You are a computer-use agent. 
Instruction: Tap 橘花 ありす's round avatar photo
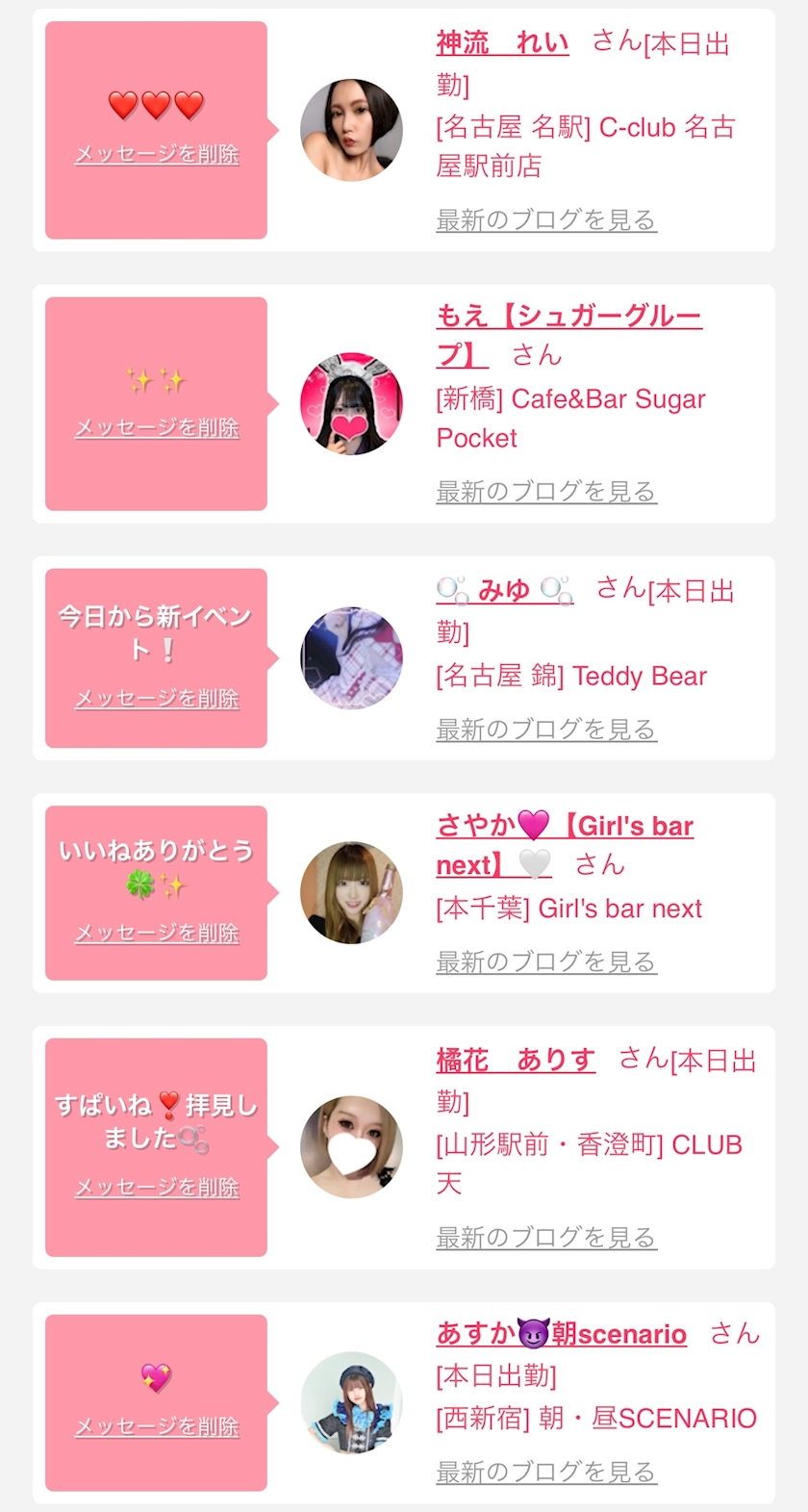point(351,1147)
